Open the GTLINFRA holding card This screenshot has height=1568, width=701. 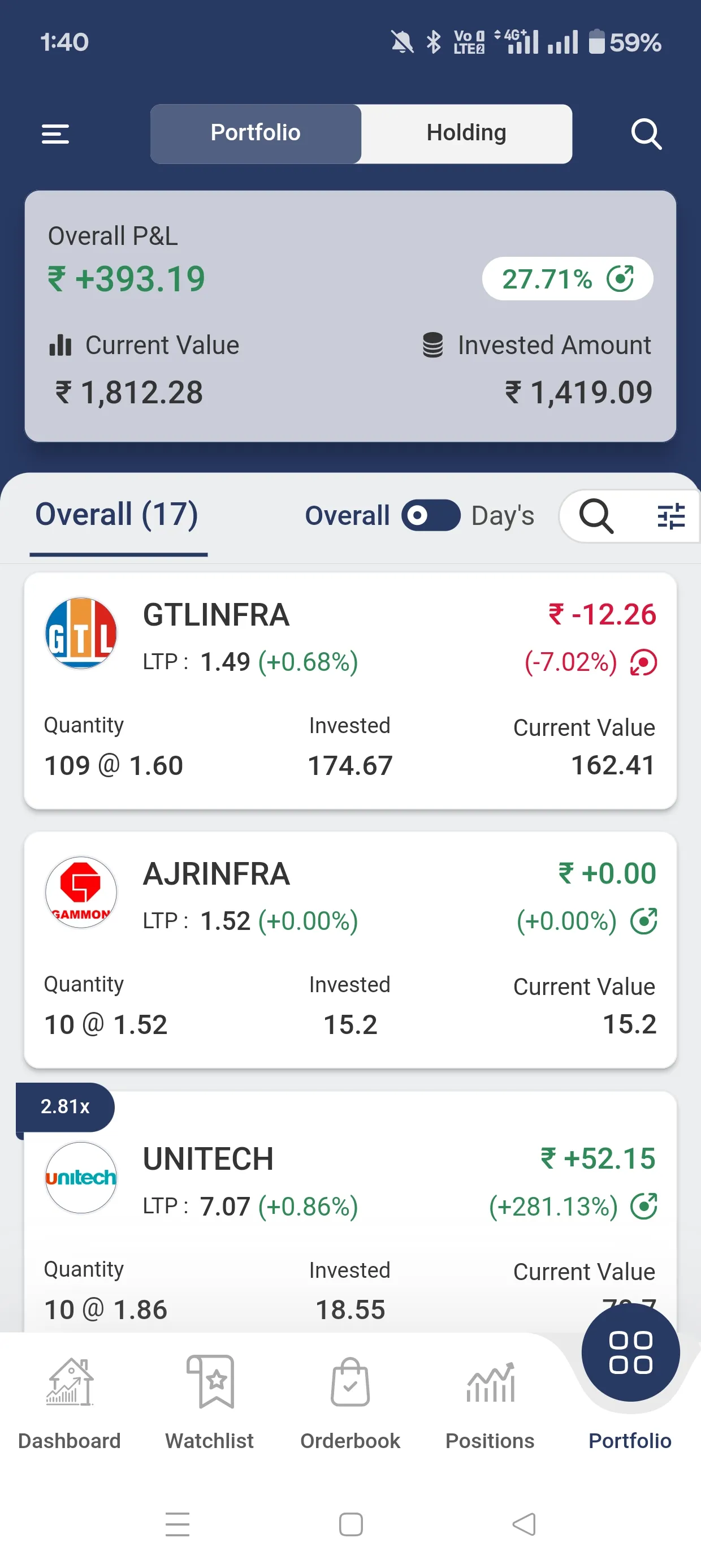click(350, 691)
